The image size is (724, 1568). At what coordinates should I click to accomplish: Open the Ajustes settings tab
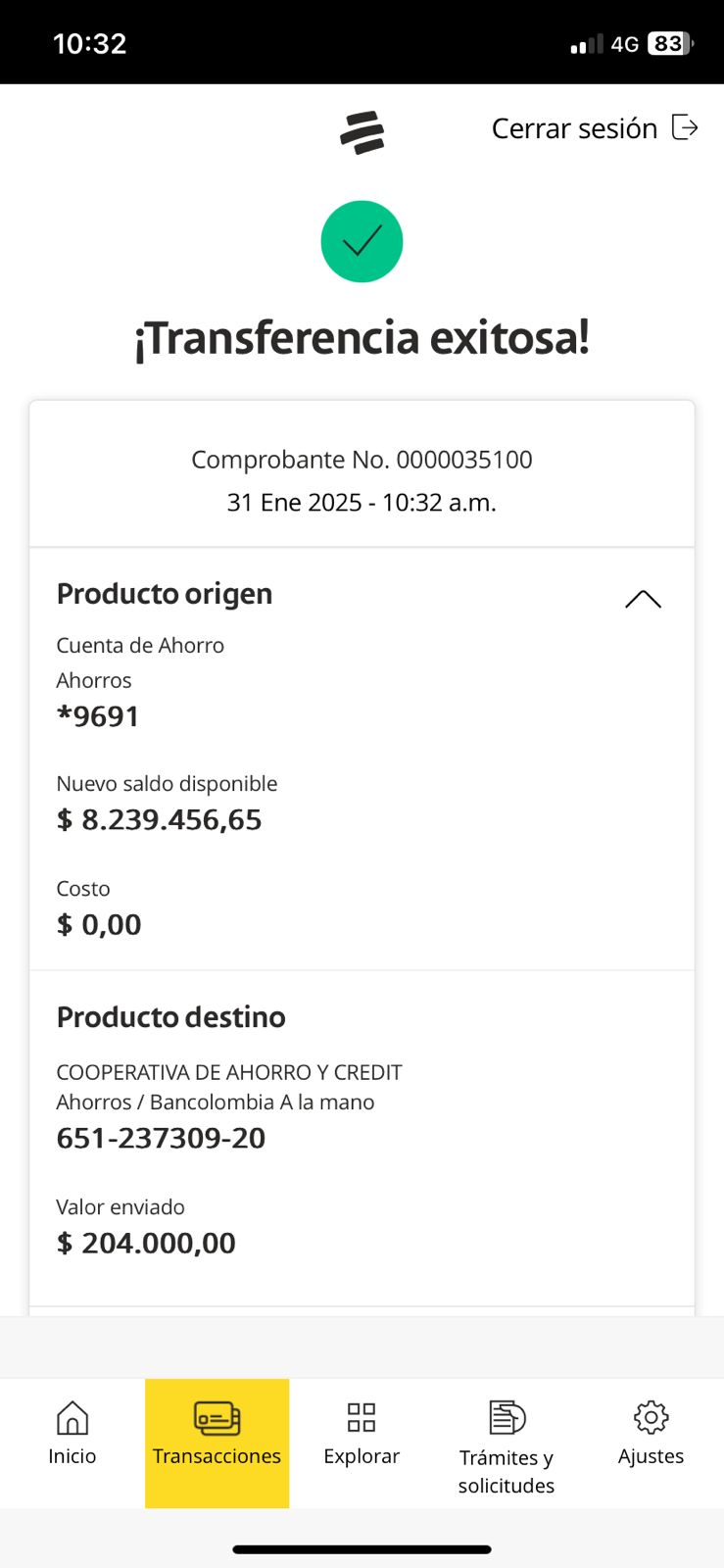[651, 1434]
